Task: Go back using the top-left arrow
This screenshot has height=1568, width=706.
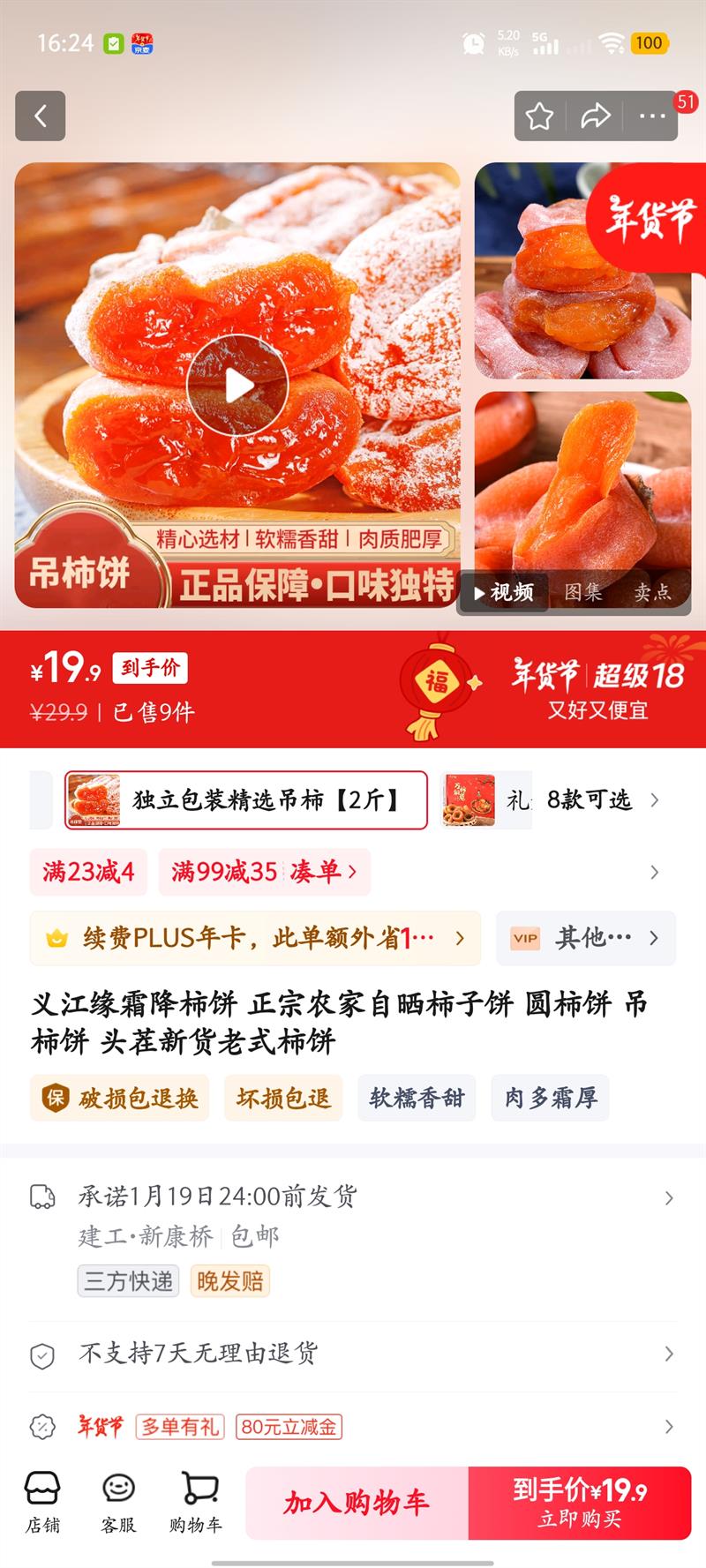Action: [x=40, y=116]
